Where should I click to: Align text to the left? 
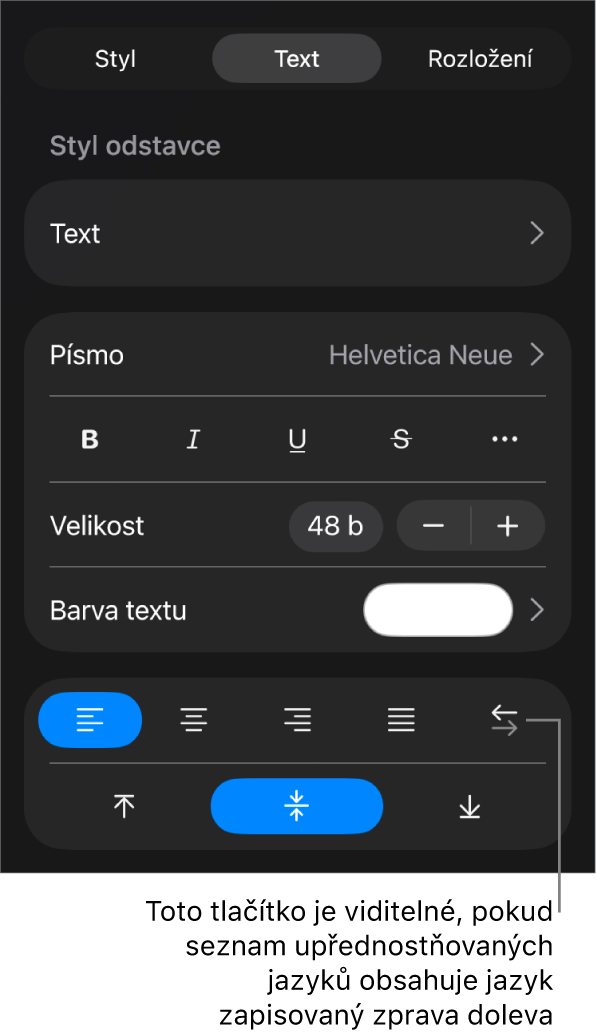[90, 719]
